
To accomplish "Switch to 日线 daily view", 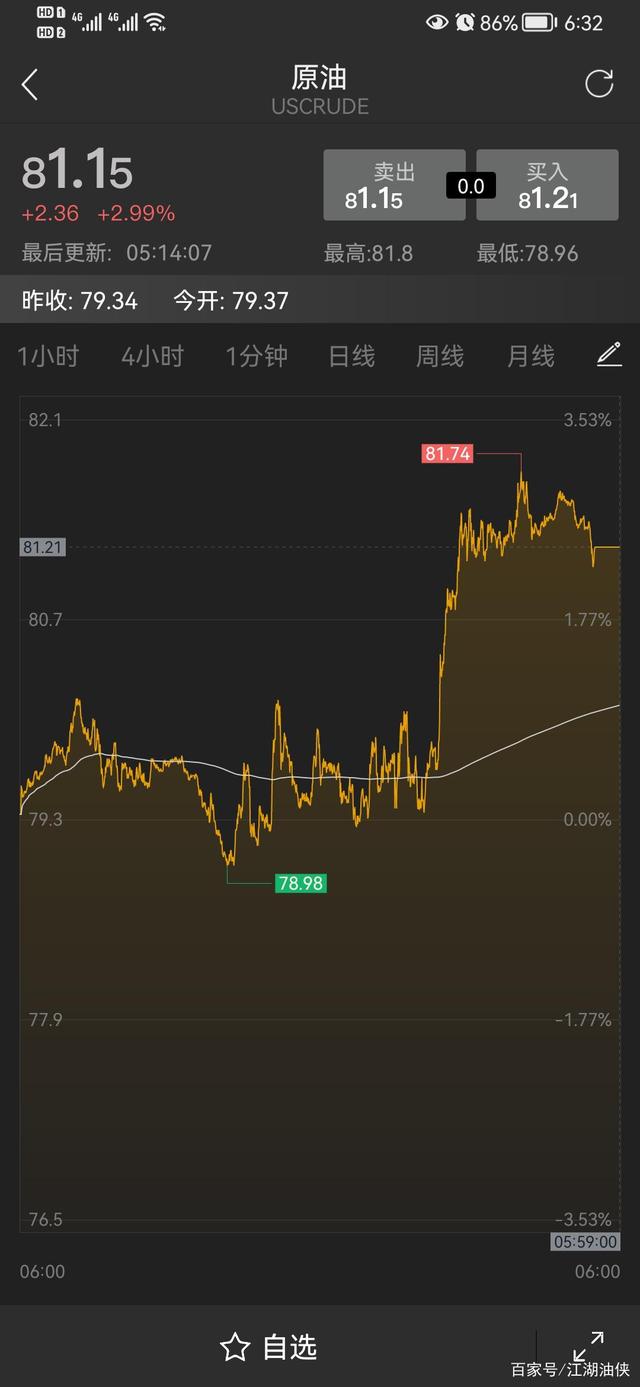I will point(352,356).
